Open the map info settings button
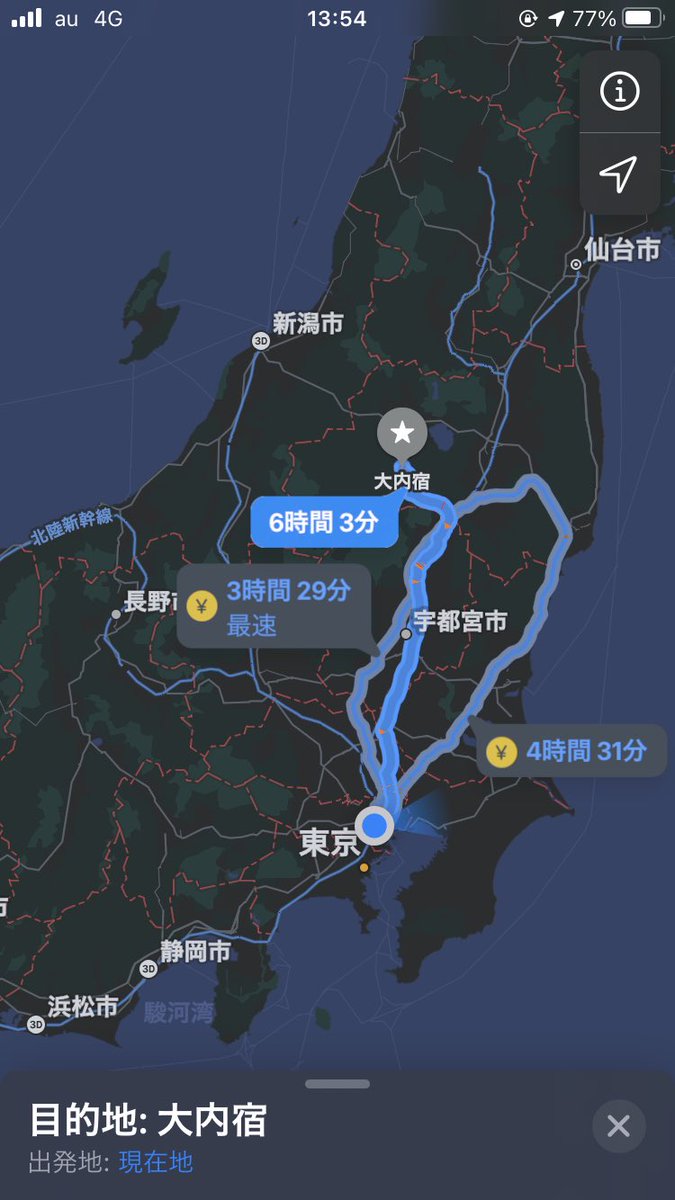 [619, 92]
